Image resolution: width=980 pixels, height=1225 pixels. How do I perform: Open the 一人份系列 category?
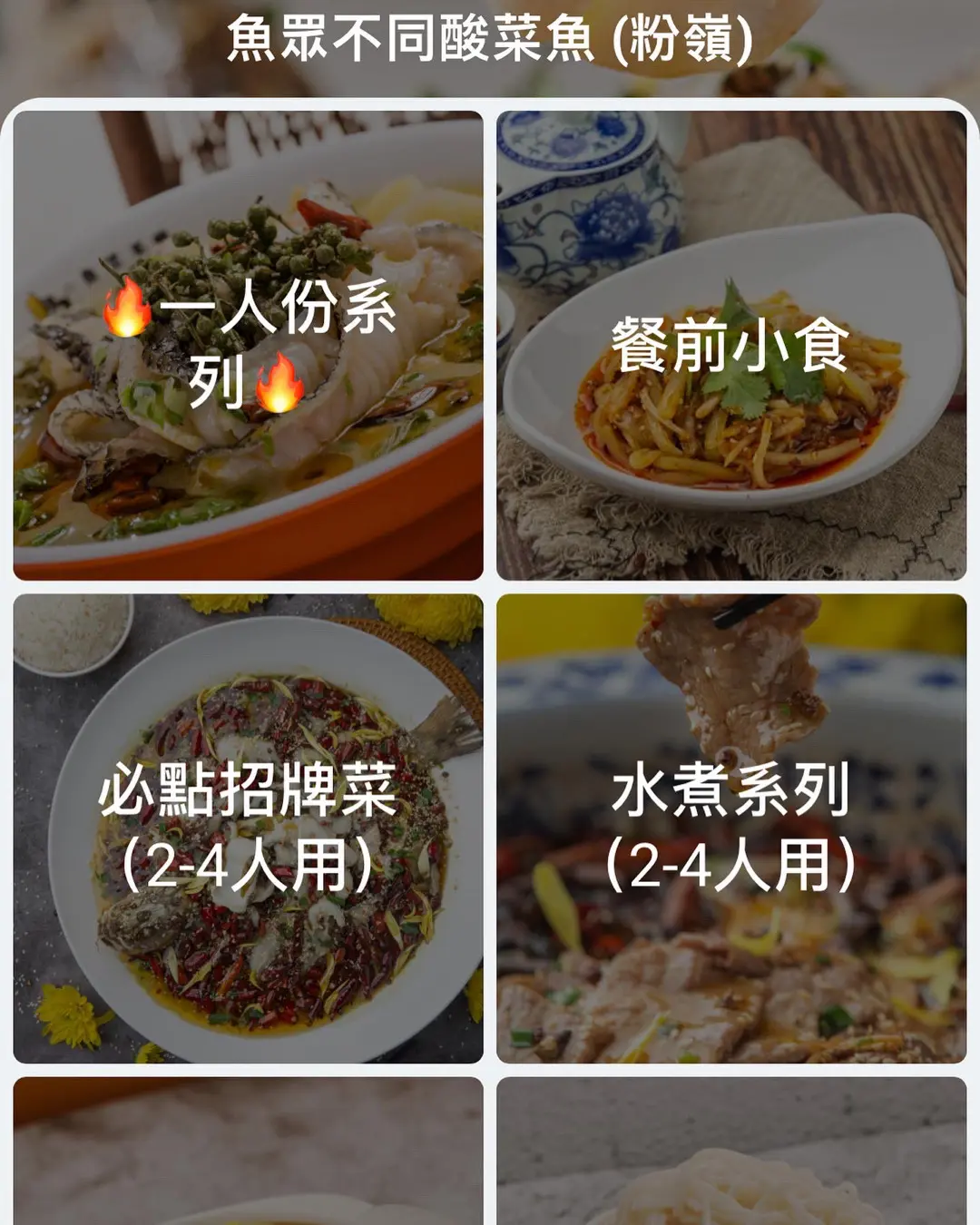(x=248, y=346)
